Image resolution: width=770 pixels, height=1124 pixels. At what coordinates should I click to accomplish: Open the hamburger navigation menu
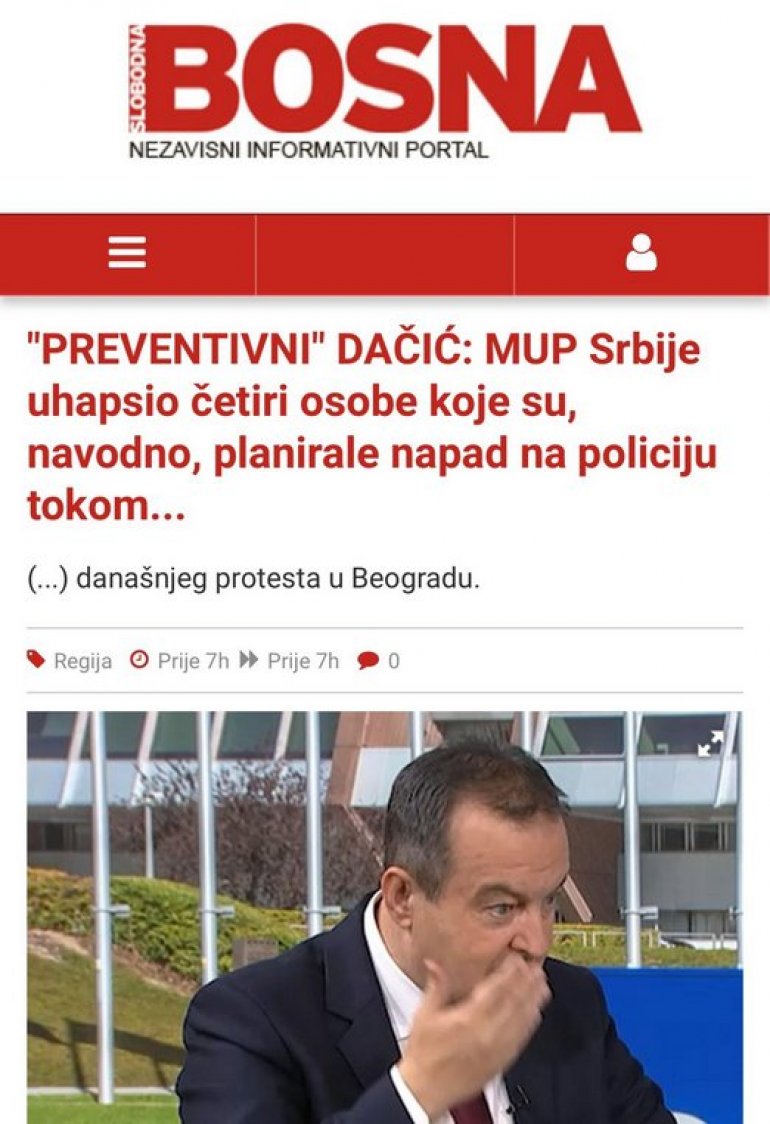127,253
